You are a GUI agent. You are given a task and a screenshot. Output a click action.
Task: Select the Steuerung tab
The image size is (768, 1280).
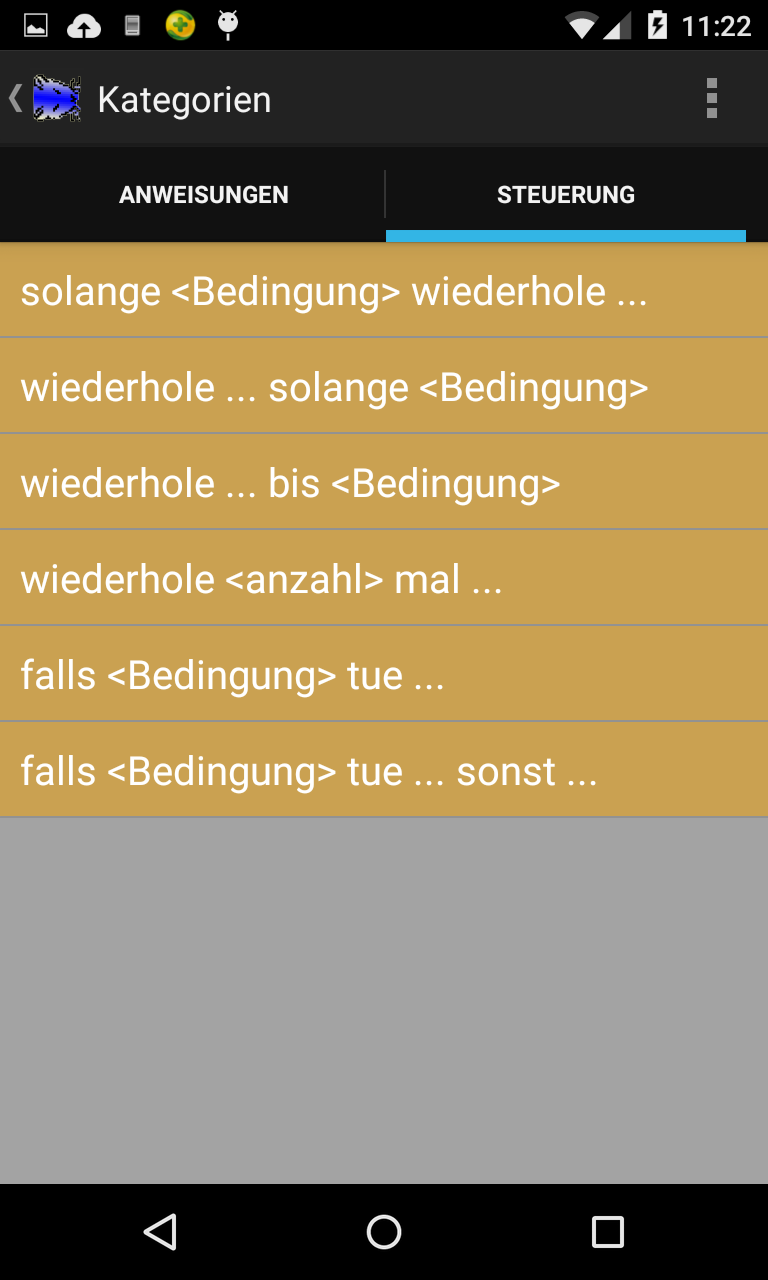click(566, 194)
